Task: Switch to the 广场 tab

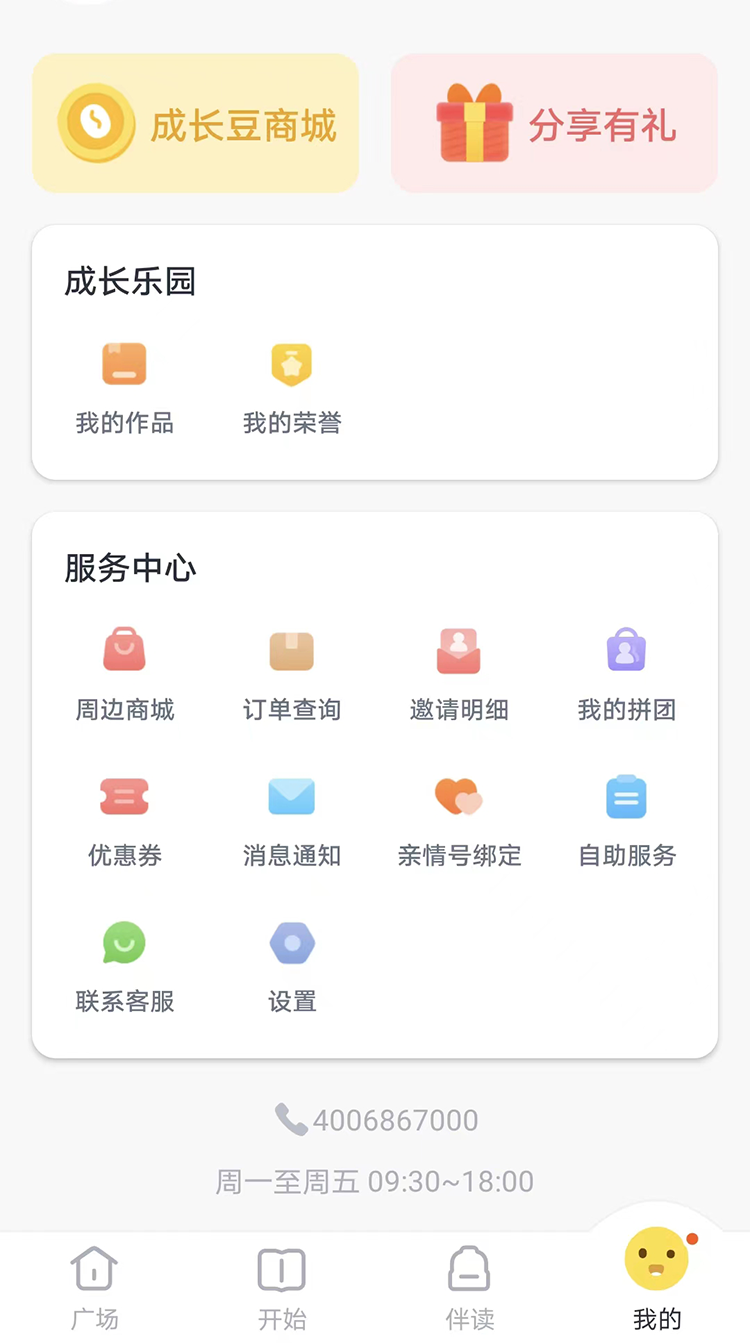Action: pos(94,1288)
